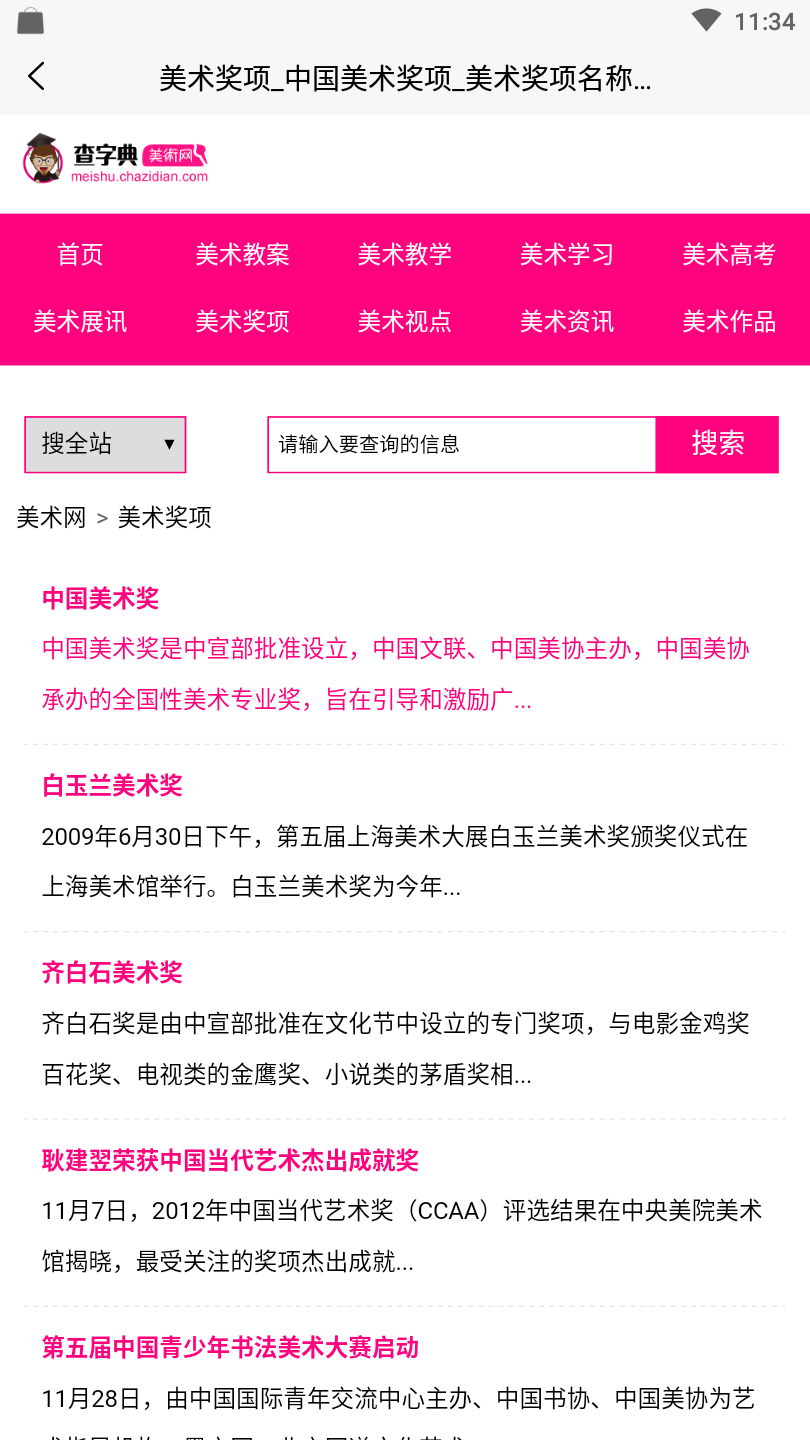The width and height of the screenshot is (810, 1440).
Task: Open the 首页 navigation item
Action: tap(80, 255)
